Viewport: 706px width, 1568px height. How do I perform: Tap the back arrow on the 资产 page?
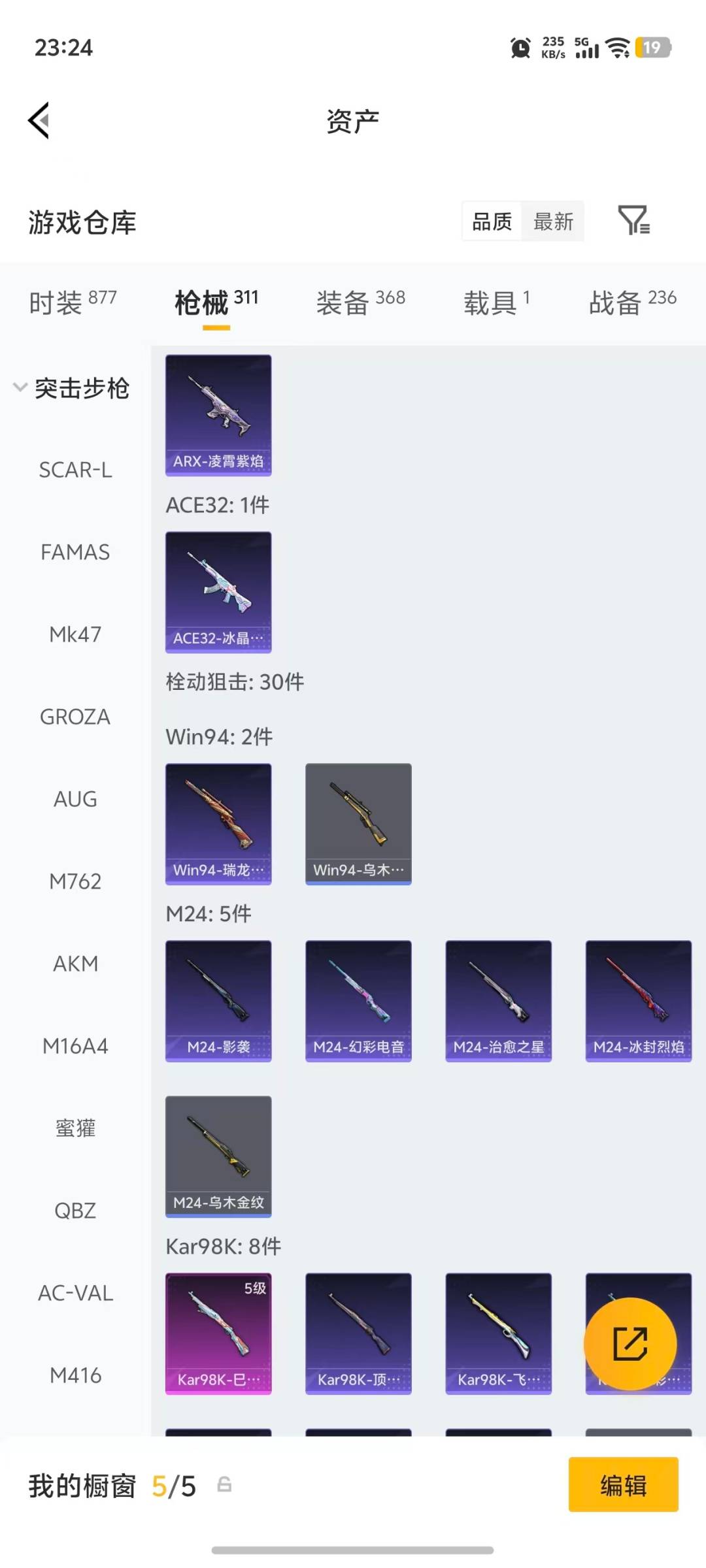pyautogui.click(x=39, y=120)
